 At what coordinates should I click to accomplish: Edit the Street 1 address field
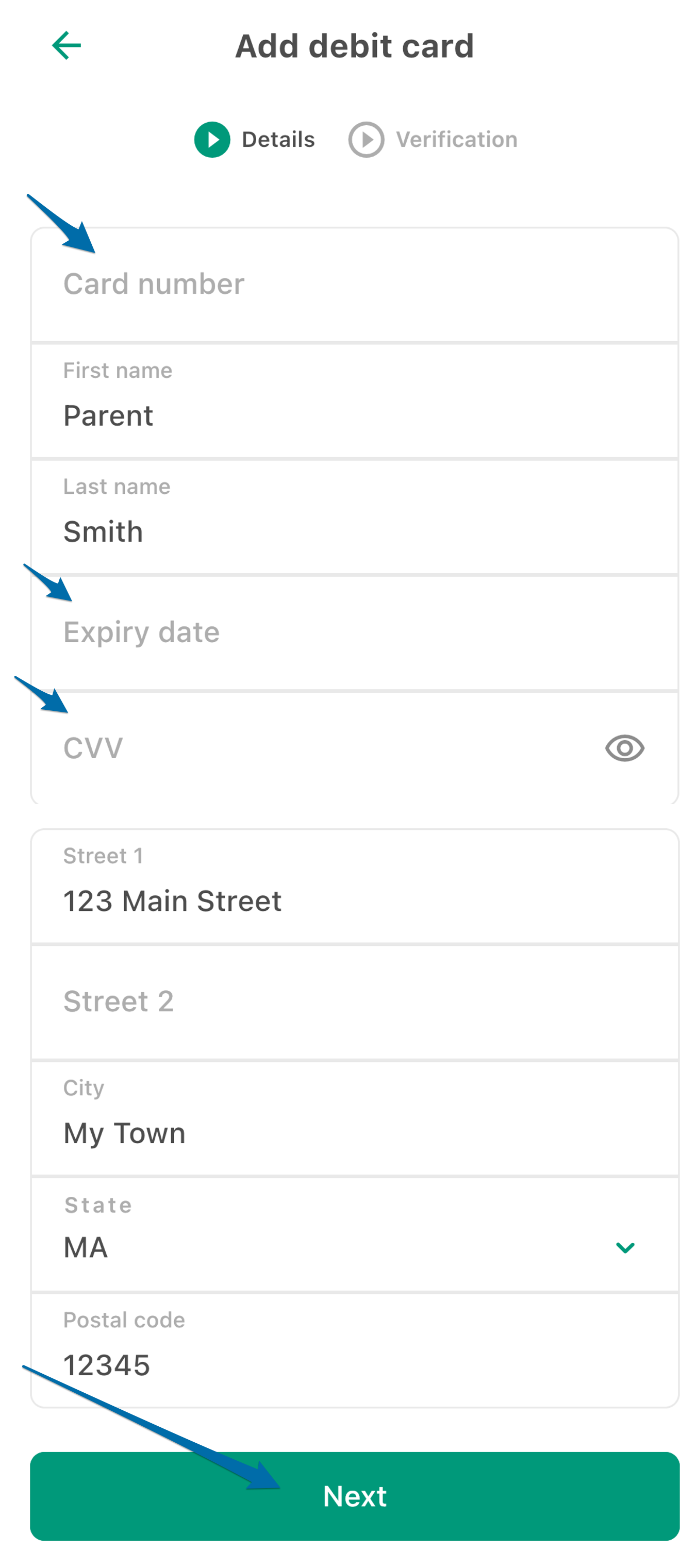[x=354, y=886]
